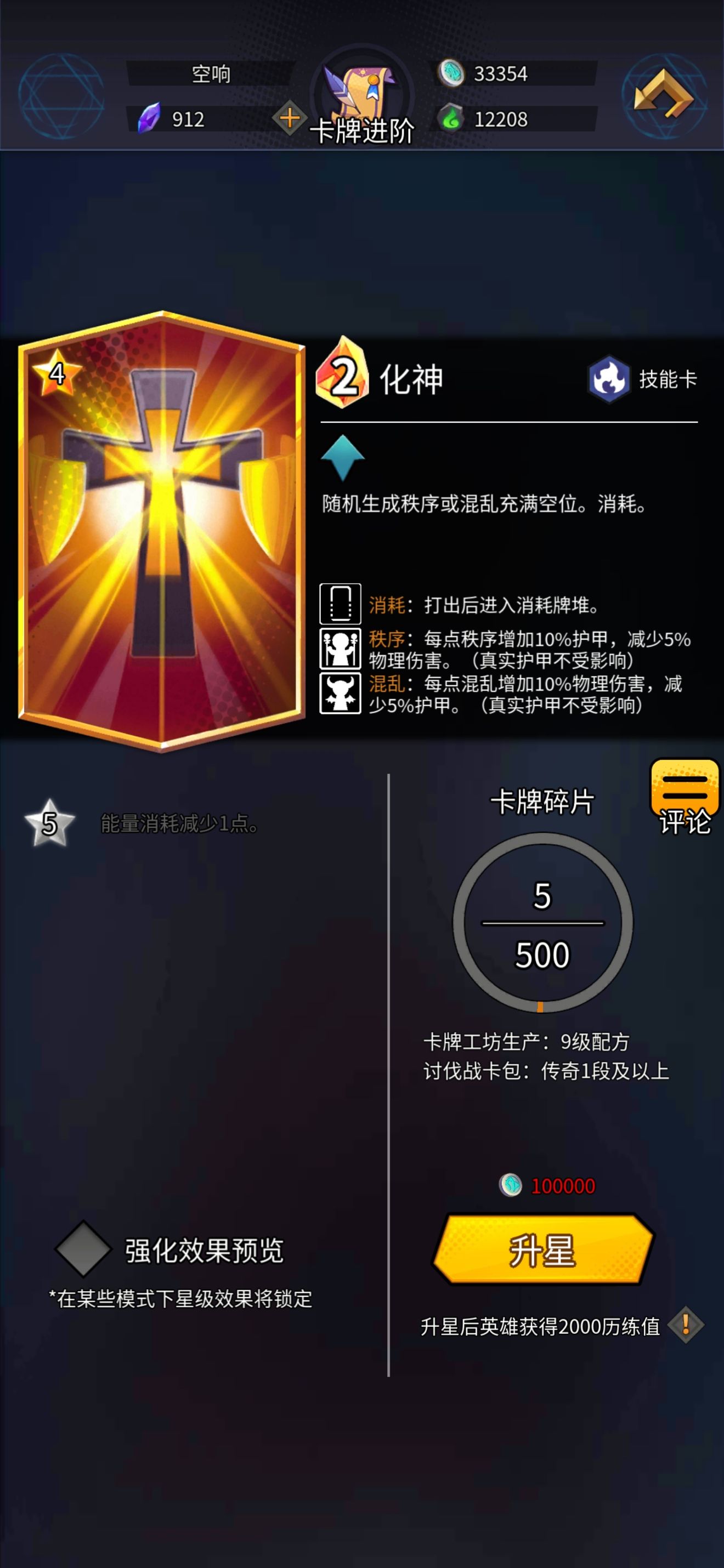View the 化神 card artwork
Image resolution: width=724 pixels, height=1568 pixels.
point(162,531)
